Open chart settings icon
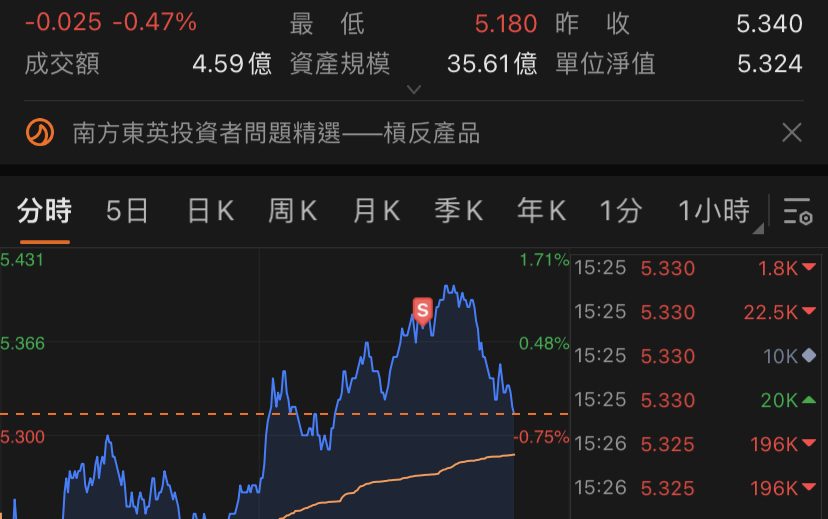The width and height of the screenshot is (828, 519). pos(797,211)
